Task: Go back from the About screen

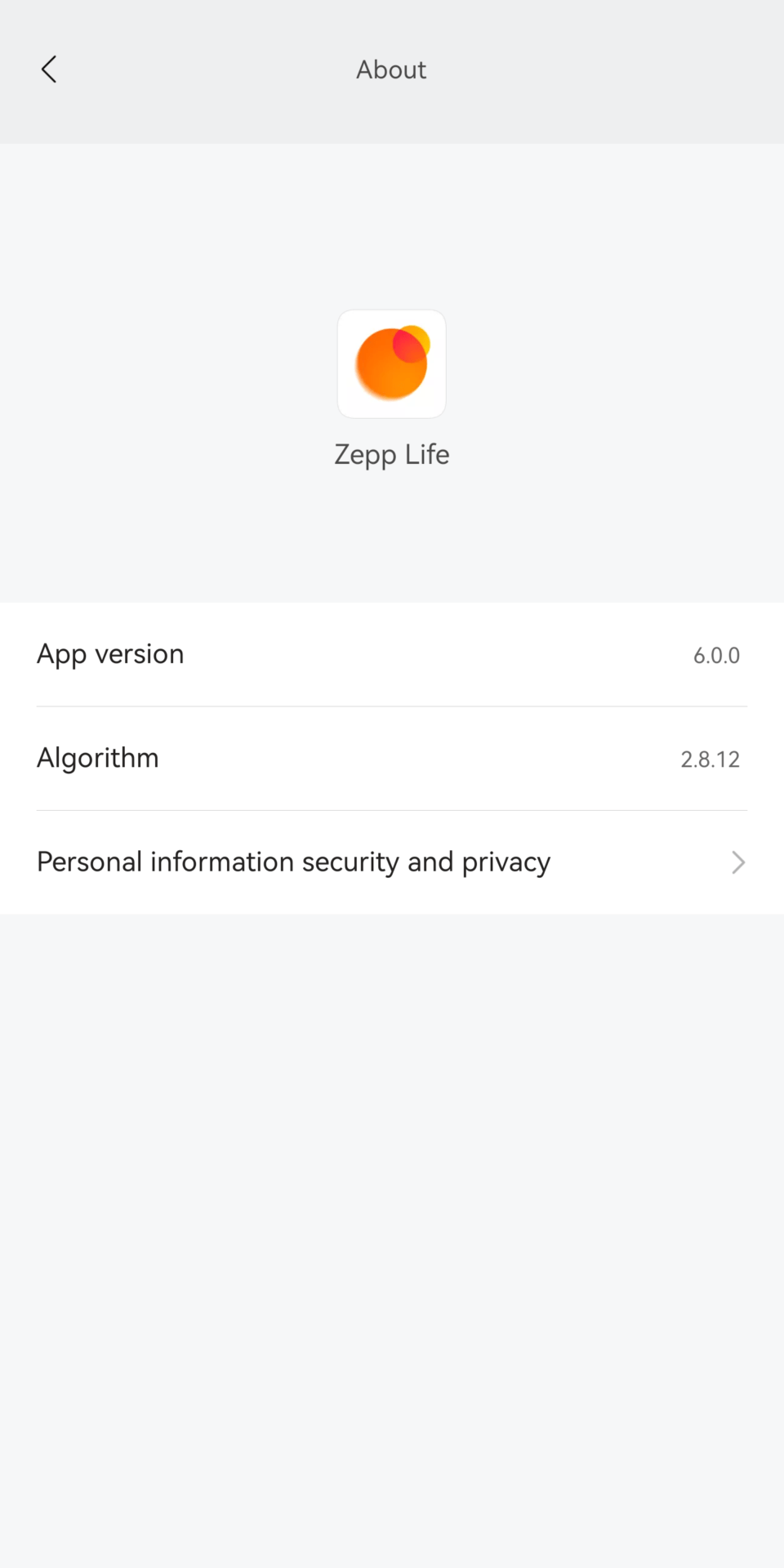Action: pyautogui.click(x=49, y=70)
